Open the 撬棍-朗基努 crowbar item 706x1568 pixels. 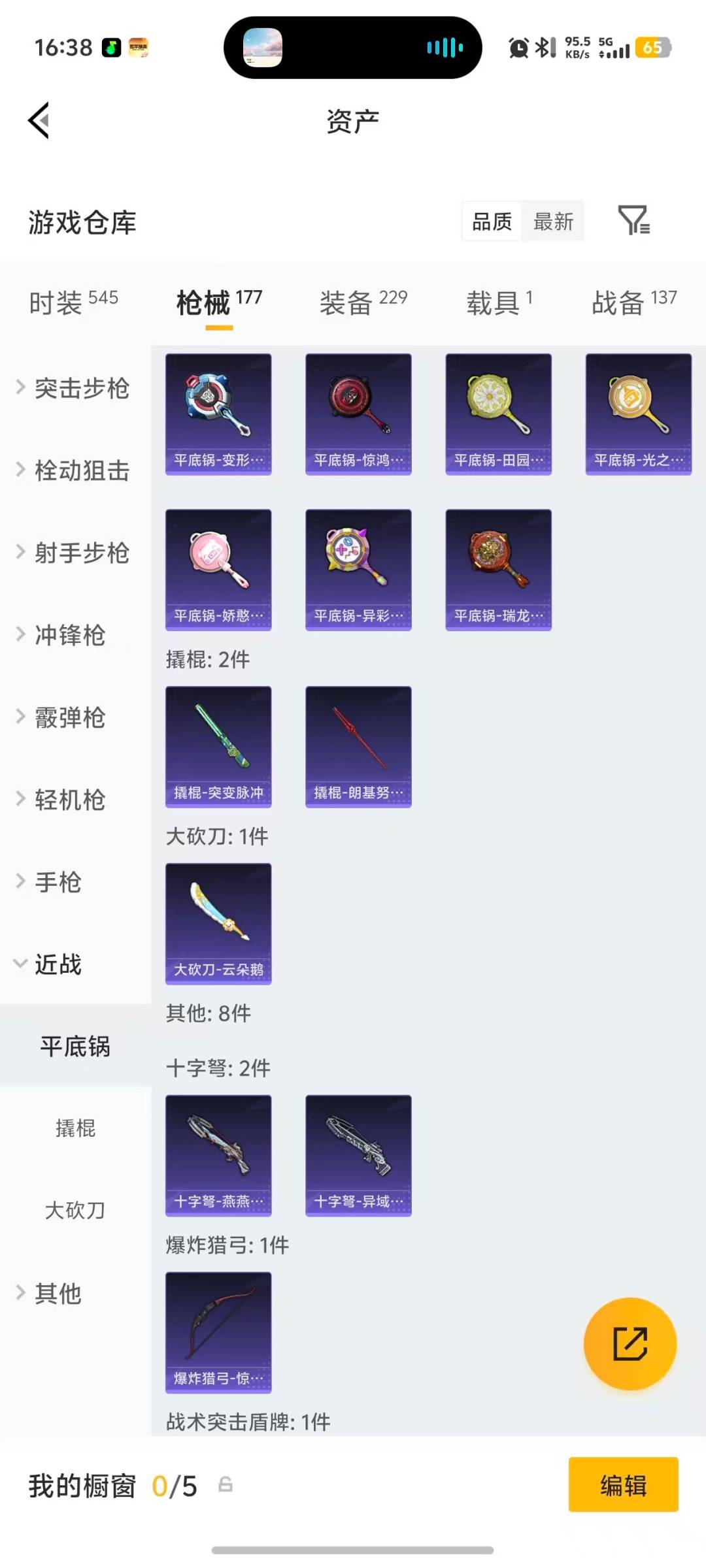click(x=358, y=747)
